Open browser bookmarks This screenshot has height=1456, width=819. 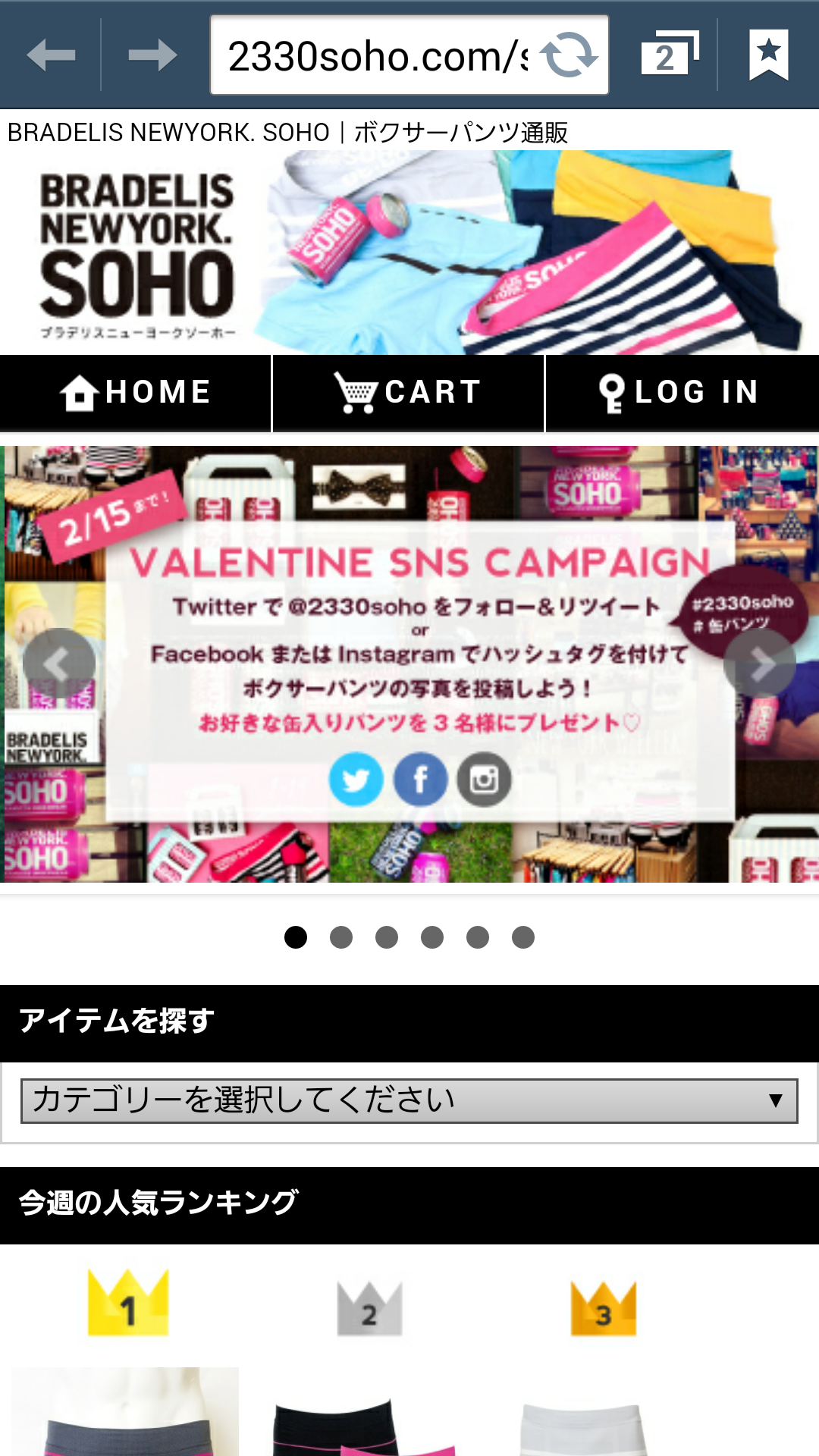pos(768,55)
